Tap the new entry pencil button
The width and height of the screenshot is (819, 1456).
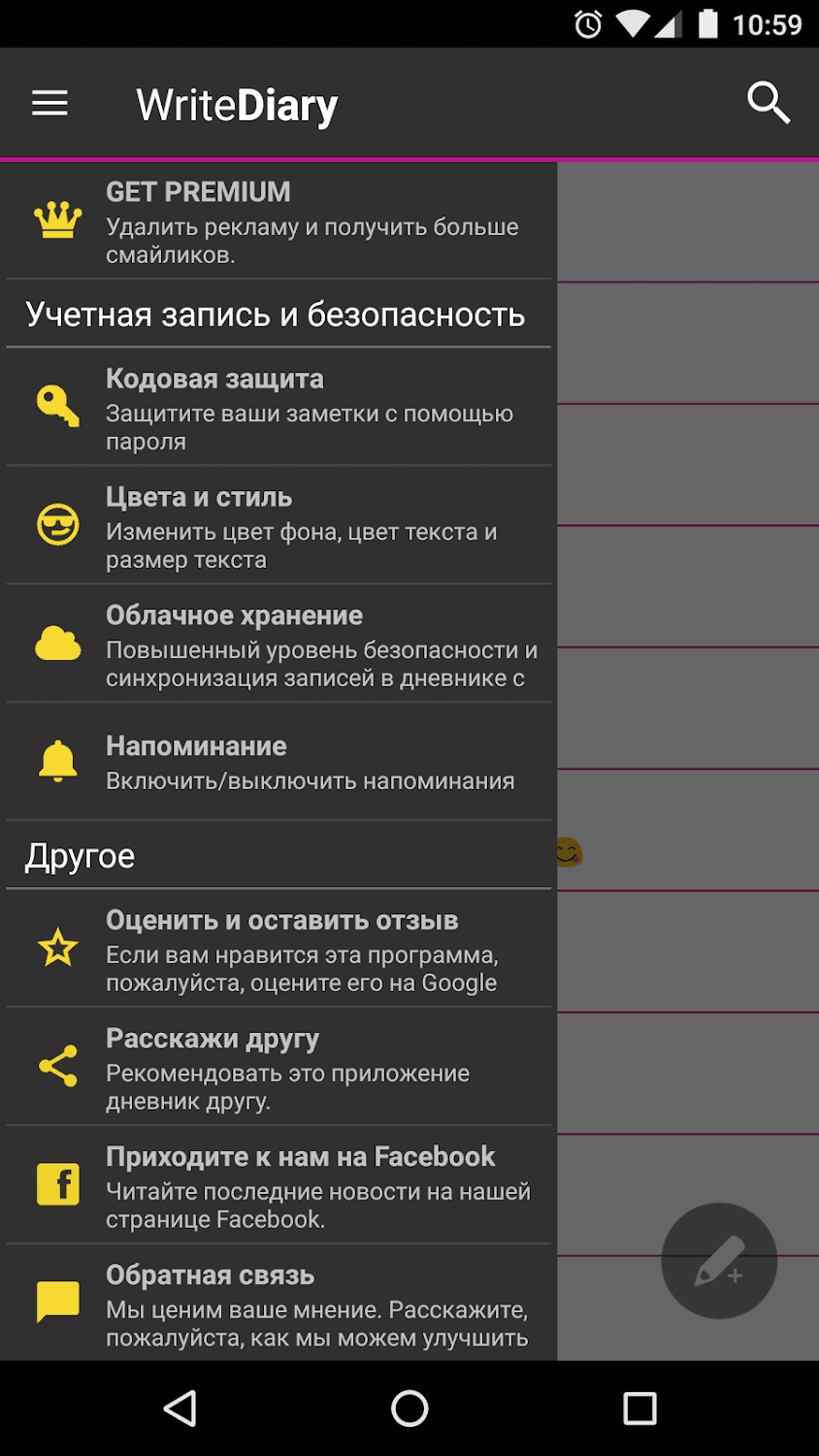coord(719,1261)
